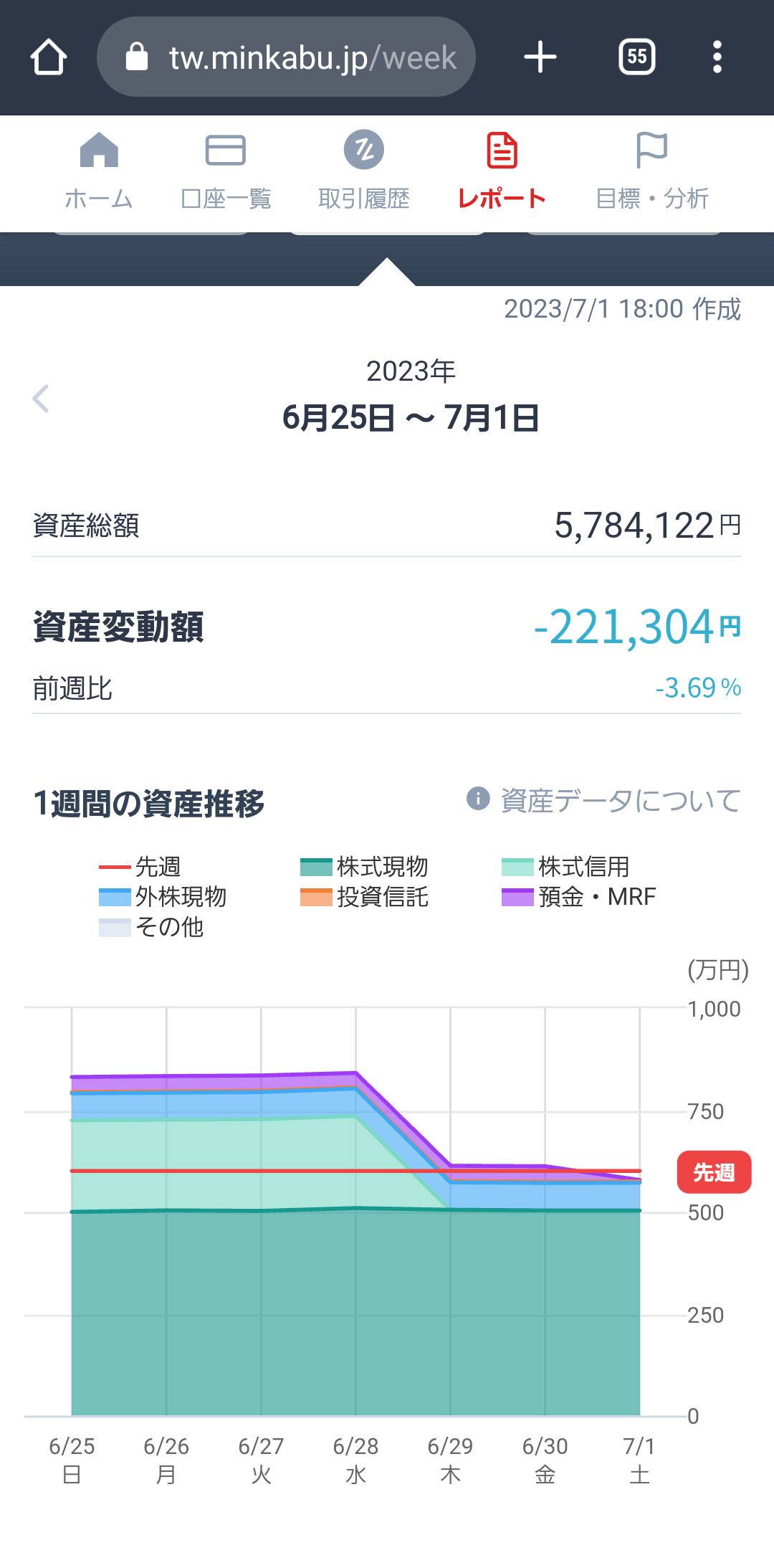Open the 資産データについて info link
This screenshot has width=774, height=1568.
(x=604, y=800)
